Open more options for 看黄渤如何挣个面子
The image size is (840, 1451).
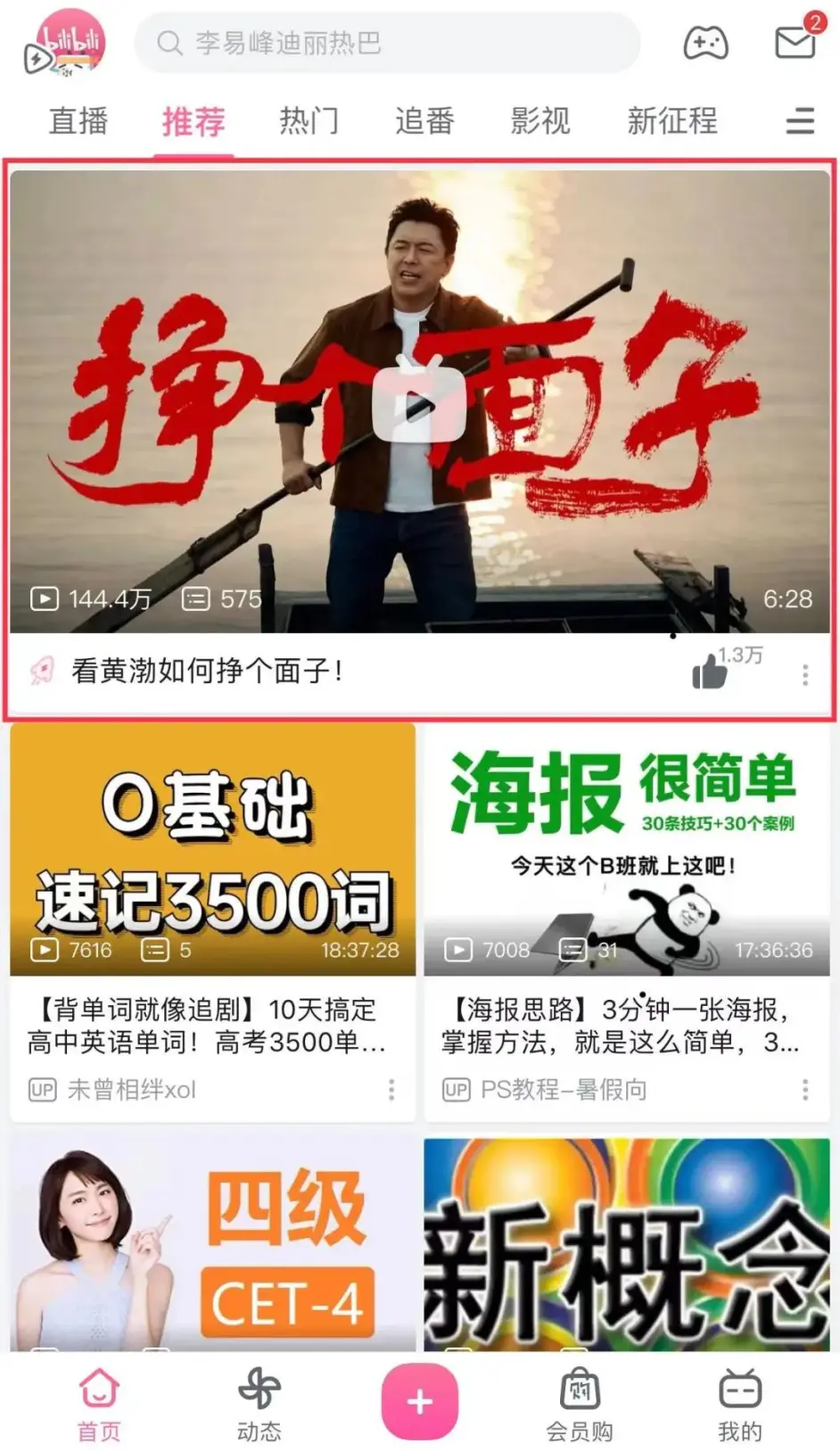[805, 674]
